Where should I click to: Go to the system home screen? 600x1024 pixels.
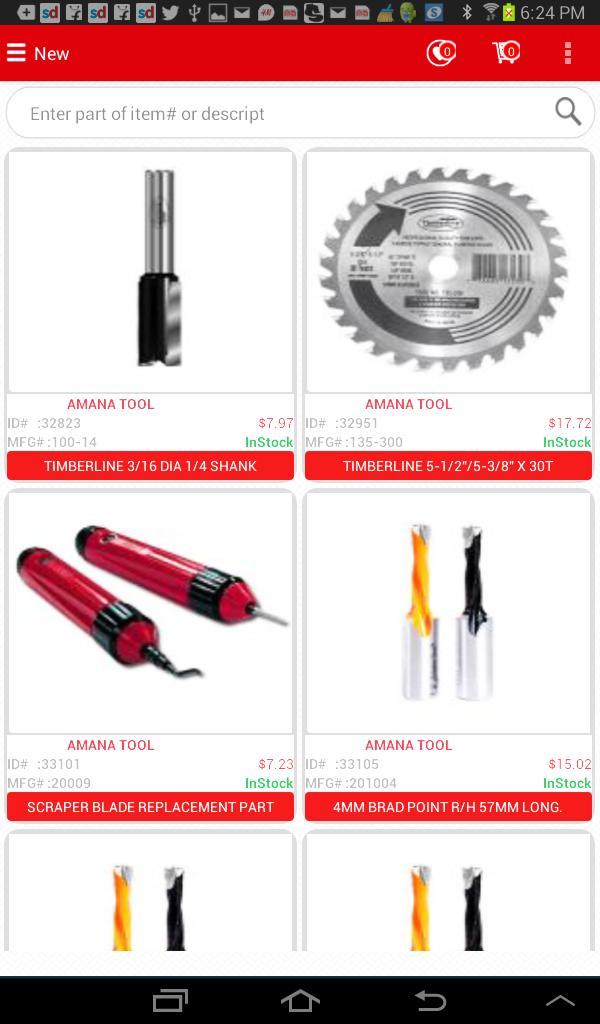click(x=300, y=1000)
